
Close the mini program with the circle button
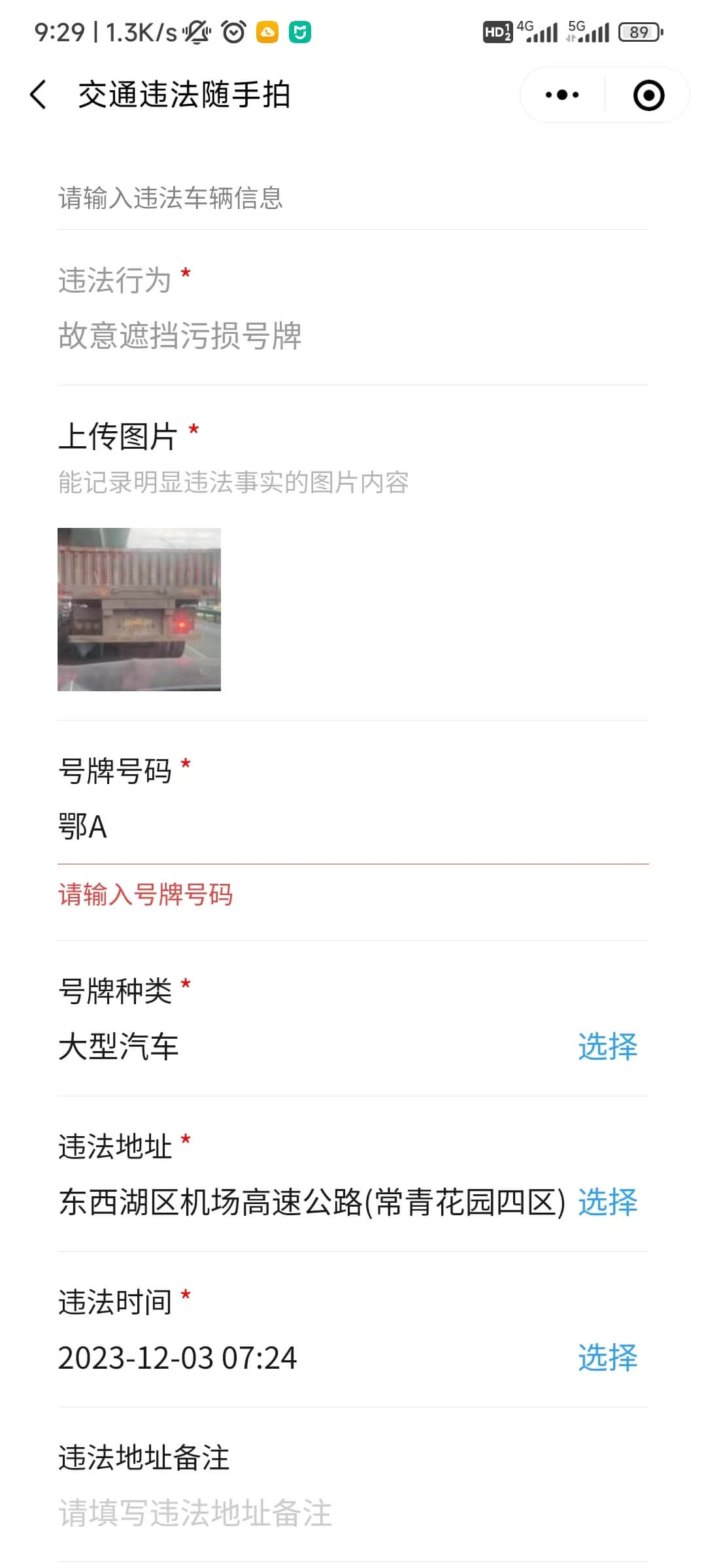[648, 95]
